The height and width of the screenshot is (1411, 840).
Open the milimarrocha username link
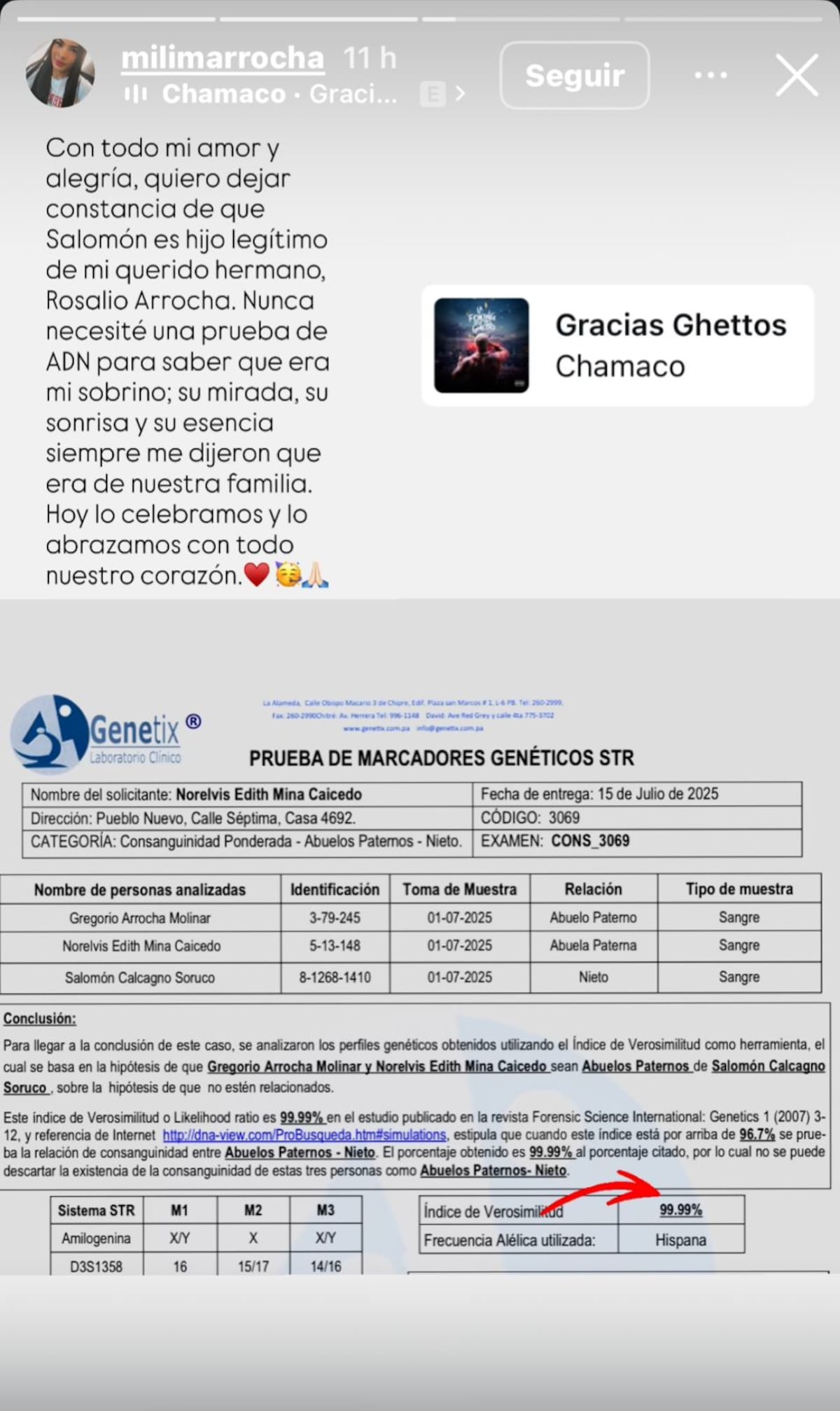click(x=223, y=58)
